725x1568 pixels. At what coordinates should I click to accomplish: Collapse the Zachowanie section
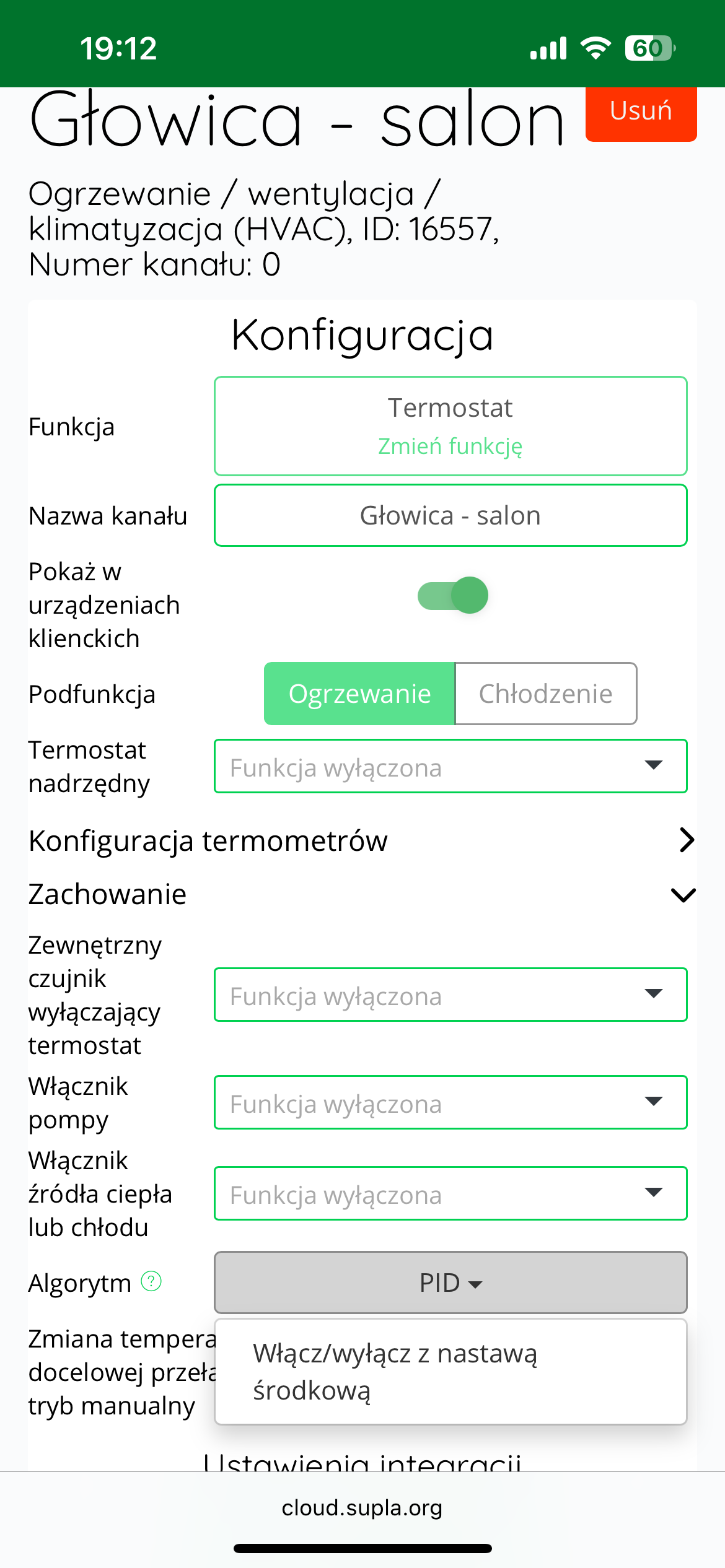click(x=362, y=894)
